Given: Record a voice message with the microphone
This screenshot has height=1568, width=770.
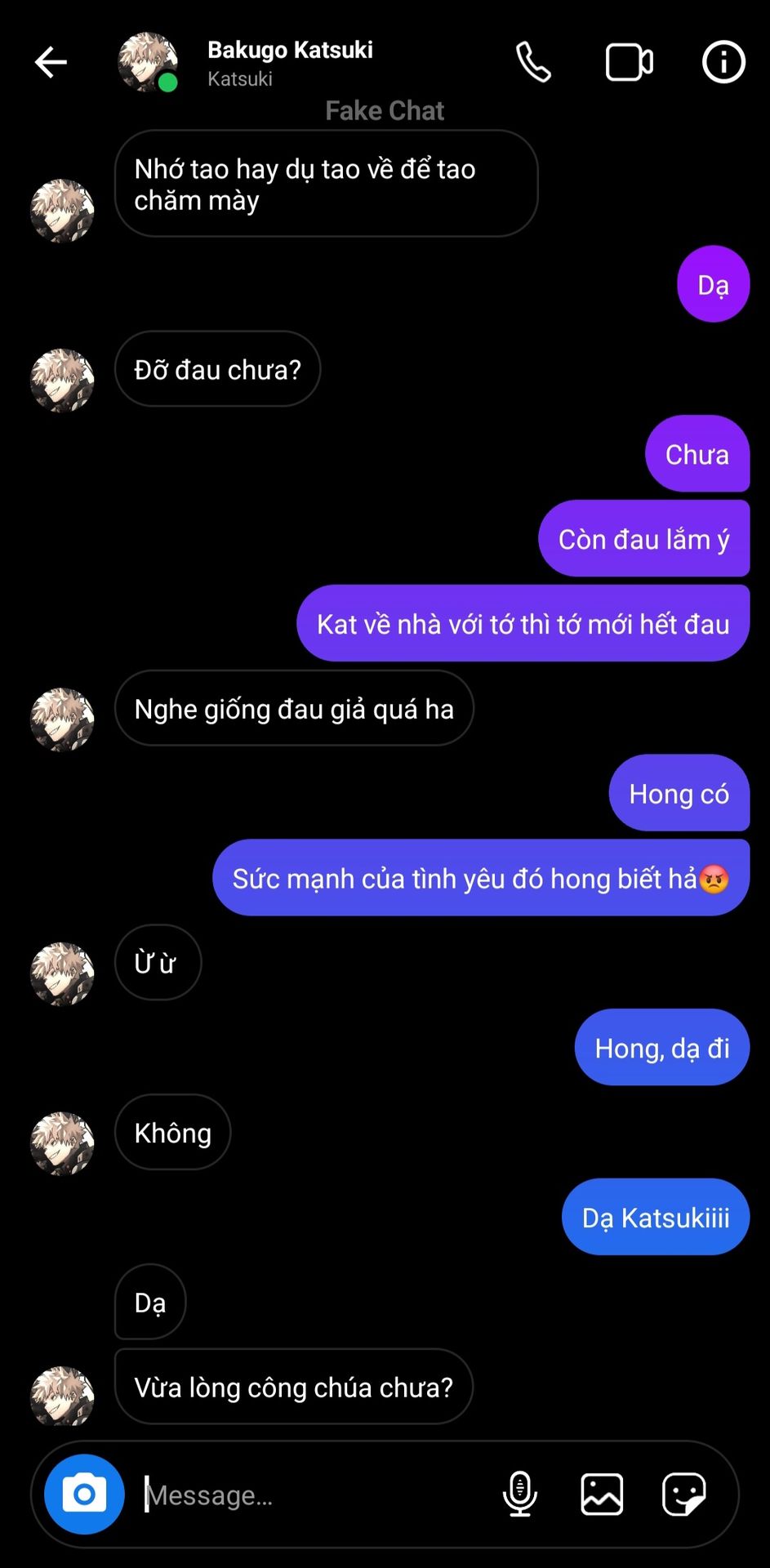Looking at the screenshot, I should [519, 1494].
